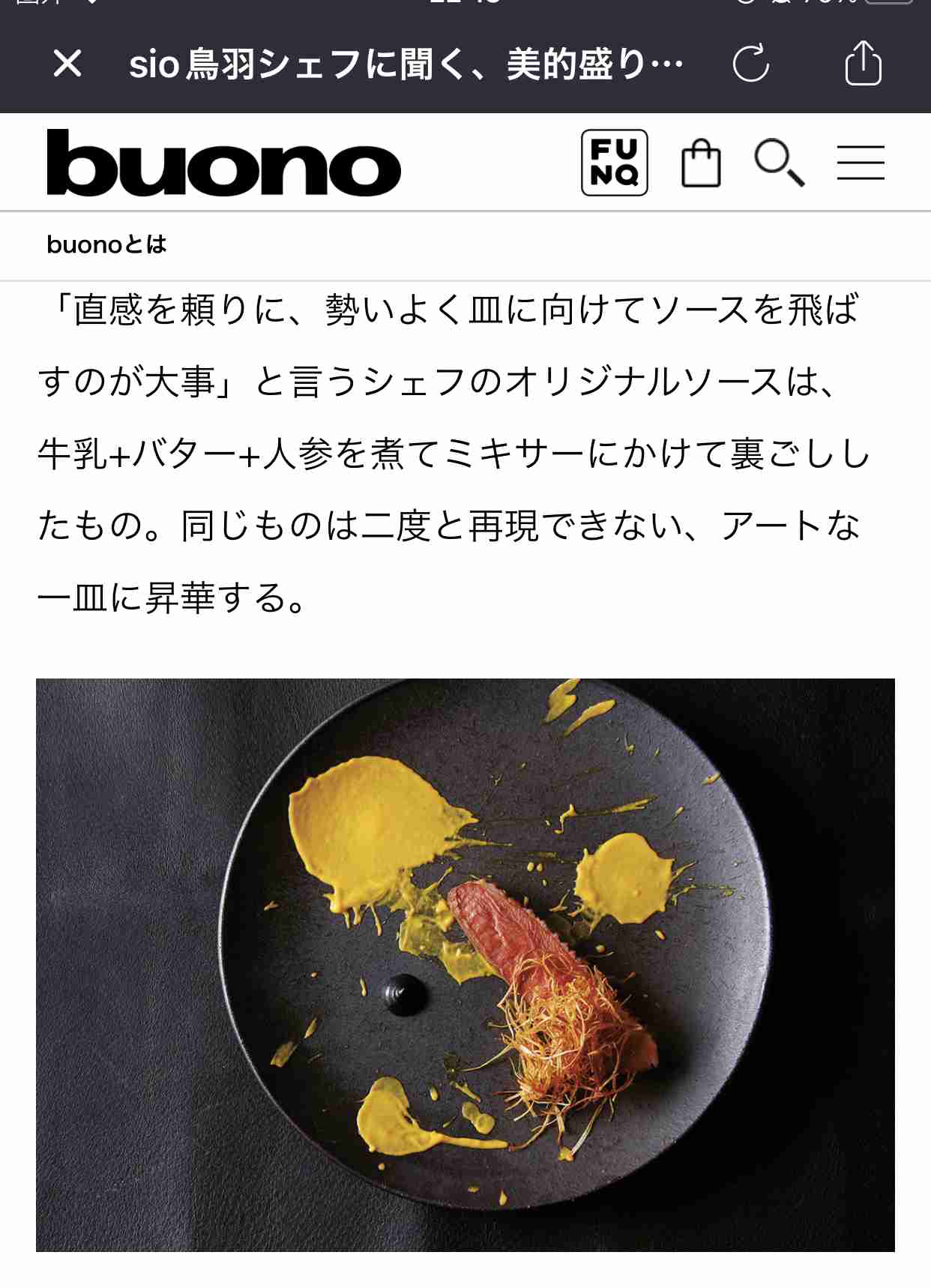
Task: Open the hamburger menu
Action: coord(861,163)
